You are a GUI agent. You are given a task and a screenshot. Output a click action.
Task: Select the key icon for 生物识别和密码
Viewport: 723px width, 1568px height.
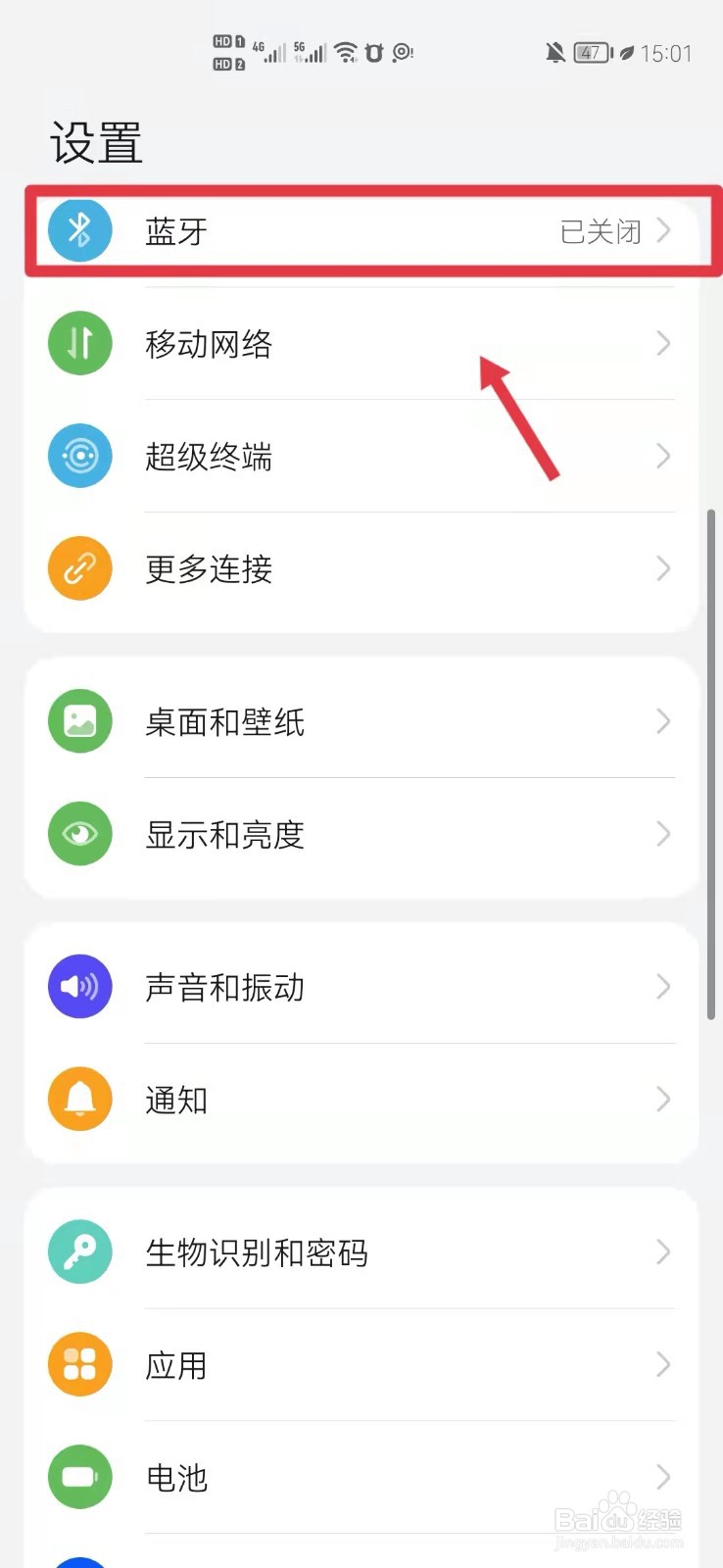click(x=79, y=1251)
